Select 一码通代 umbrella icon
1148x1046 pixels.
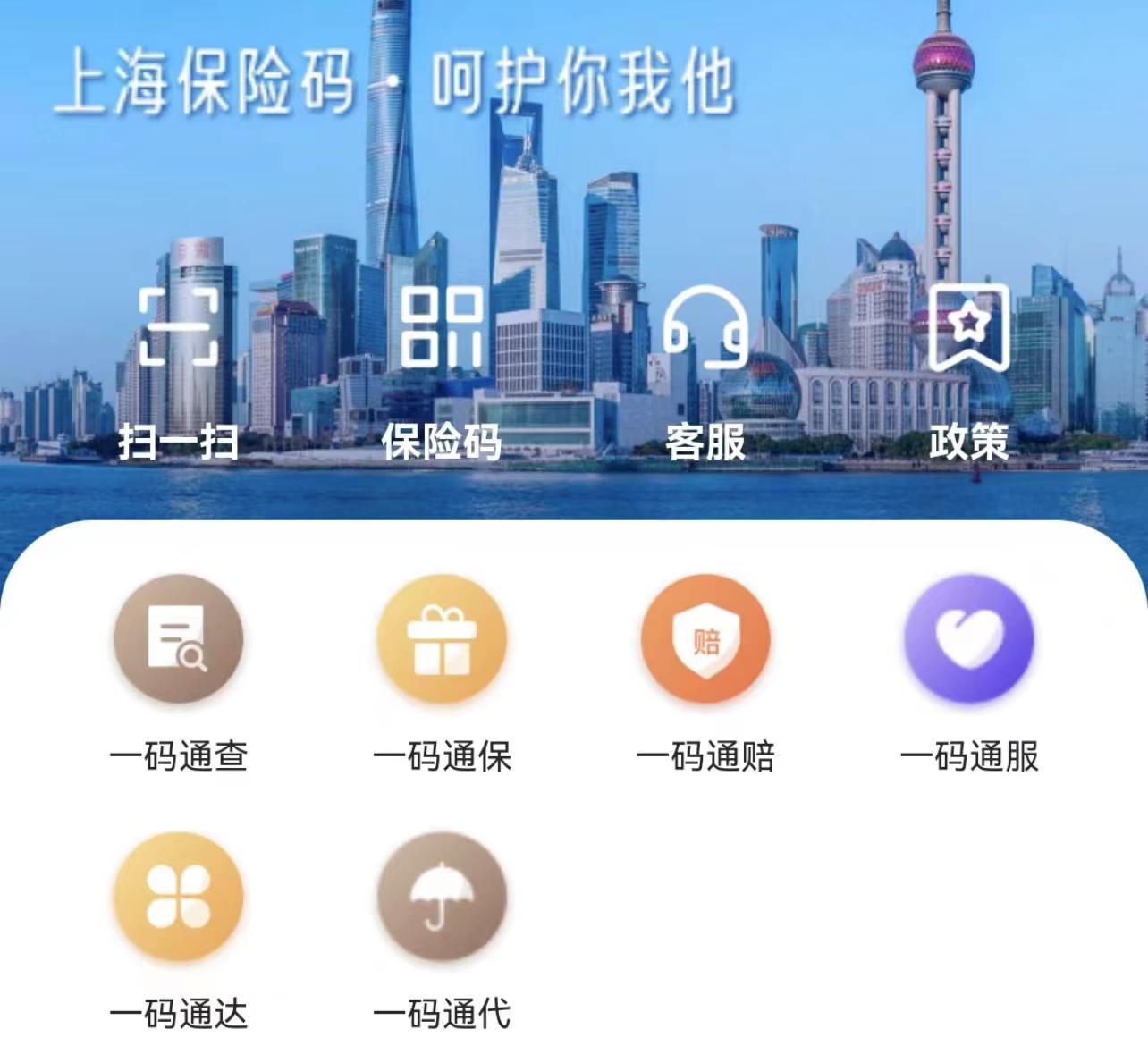(442, 897)
